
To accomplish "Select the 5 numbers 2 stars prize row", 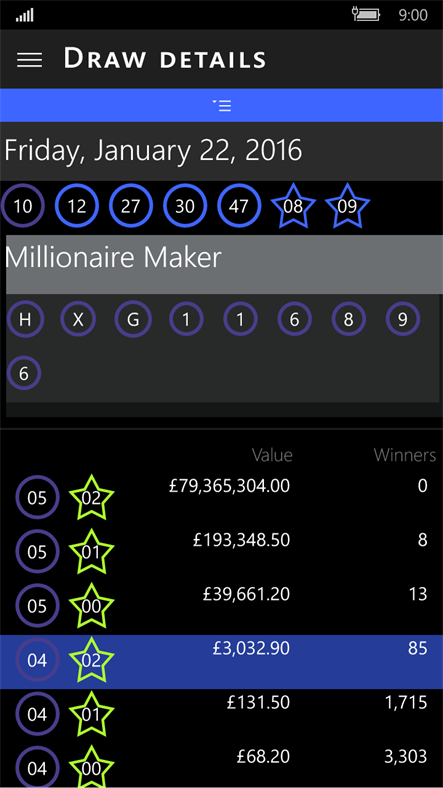I will coord(222,499).
